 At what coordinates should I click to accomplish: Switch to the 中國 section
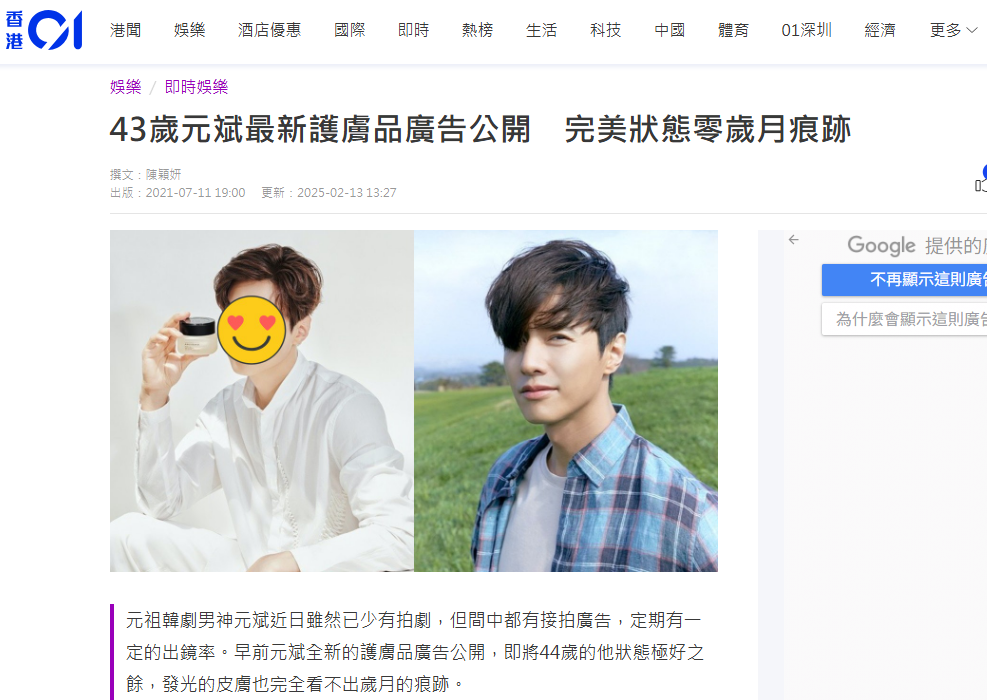(x=669, y=30)
